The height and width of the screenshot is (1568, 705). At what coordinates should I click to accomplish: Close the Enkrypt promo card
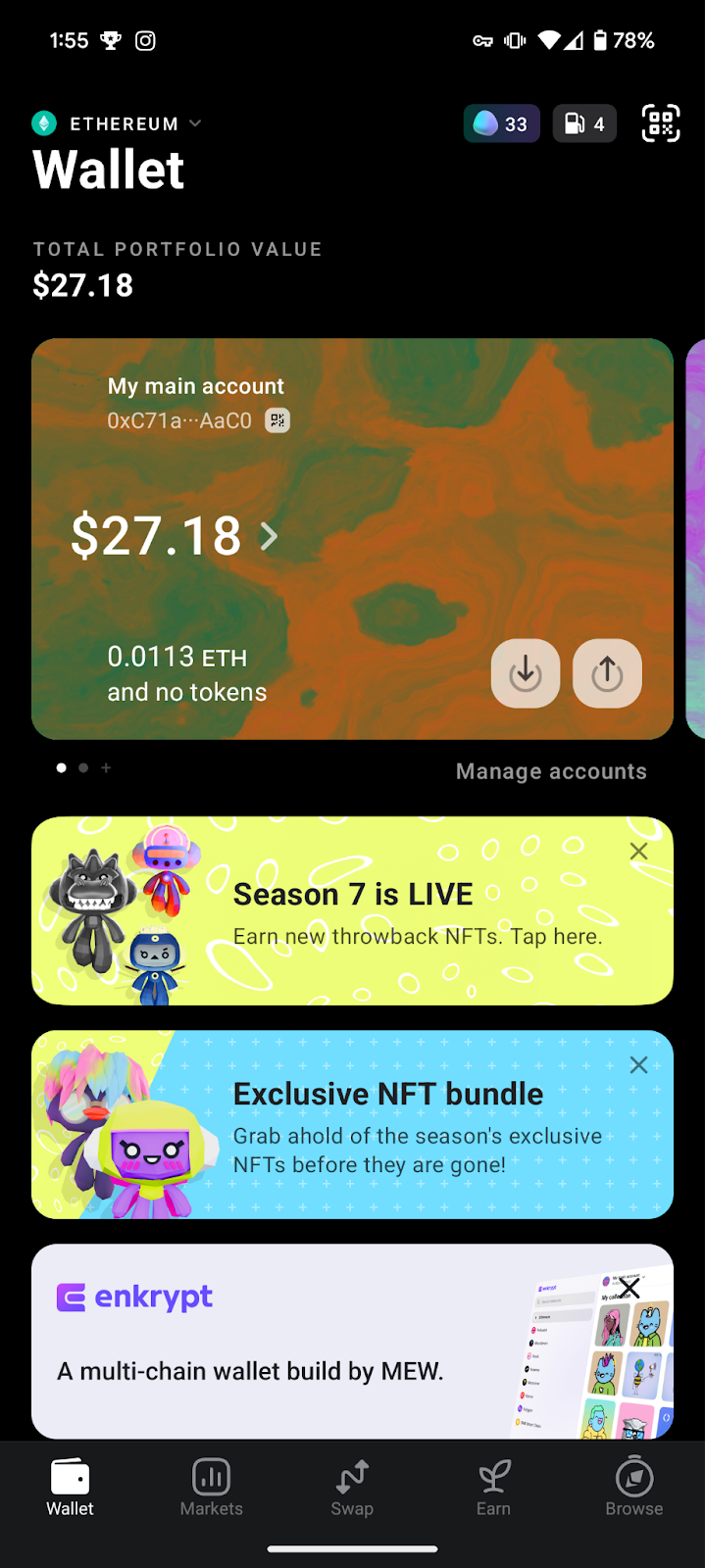pyautogui.click(x=629, y=1288)
